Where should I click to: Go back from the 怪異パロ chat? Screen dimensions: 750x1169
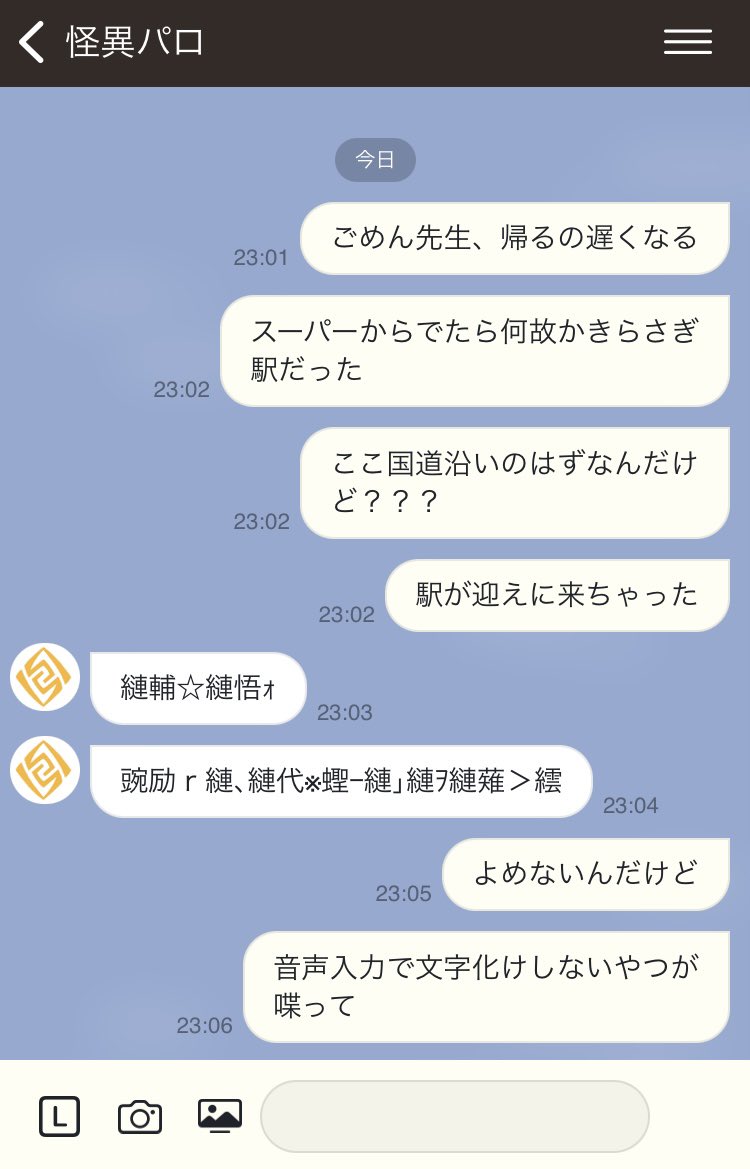pyautogui.click(x=32, y=43)
